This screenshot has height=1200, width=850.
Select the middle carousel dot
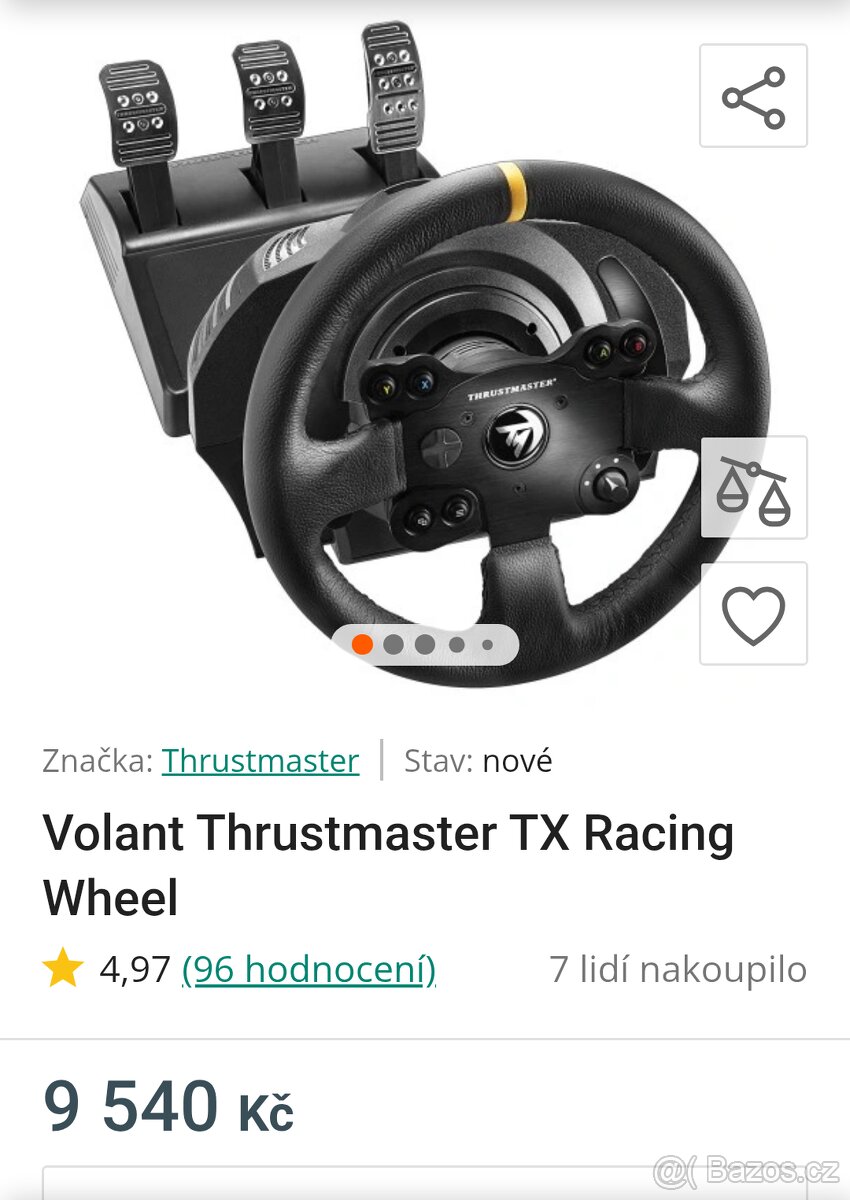(x=426, y=646)
